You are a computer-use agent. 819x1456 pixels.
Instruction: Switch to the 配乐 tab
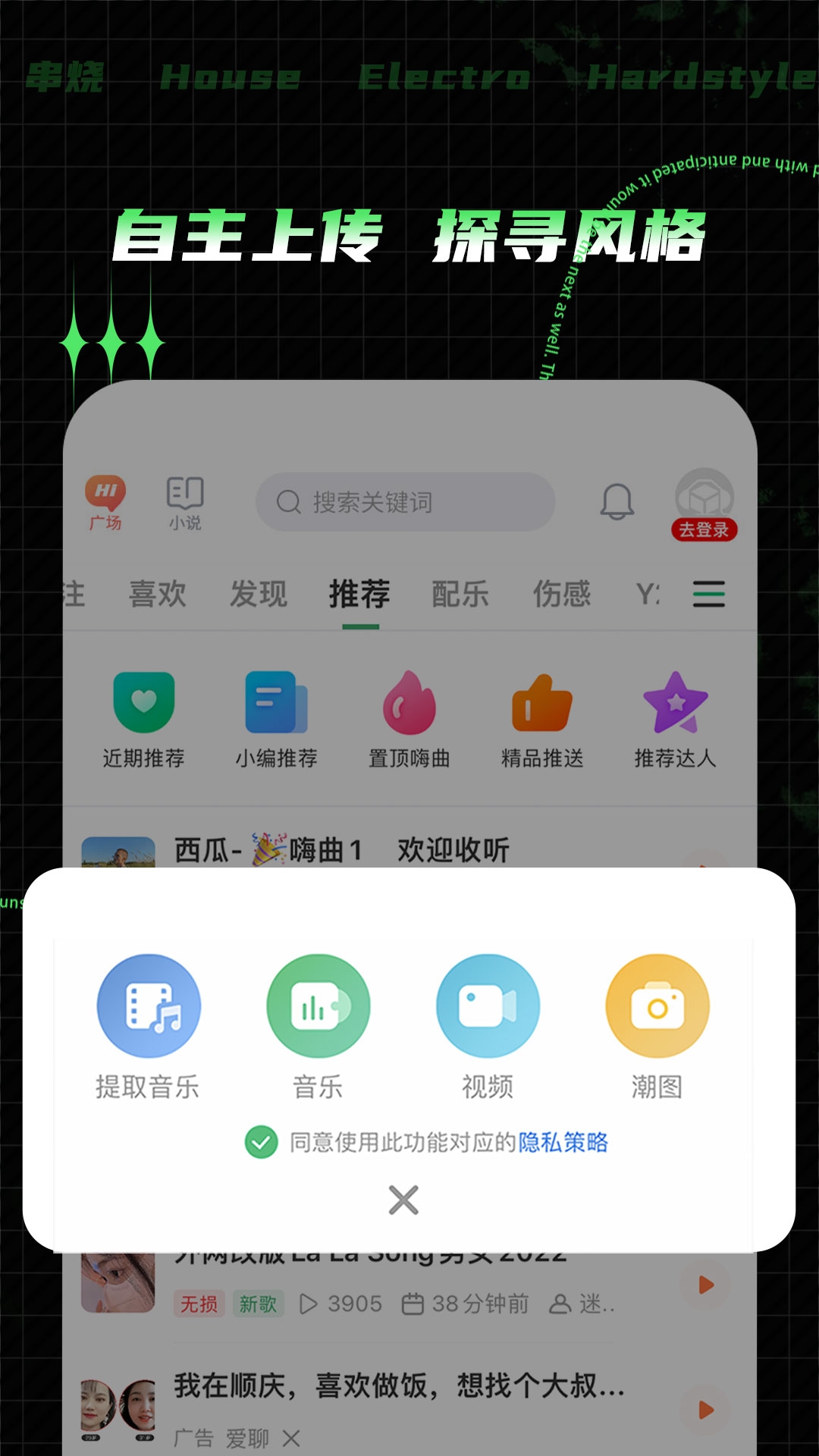462,595
